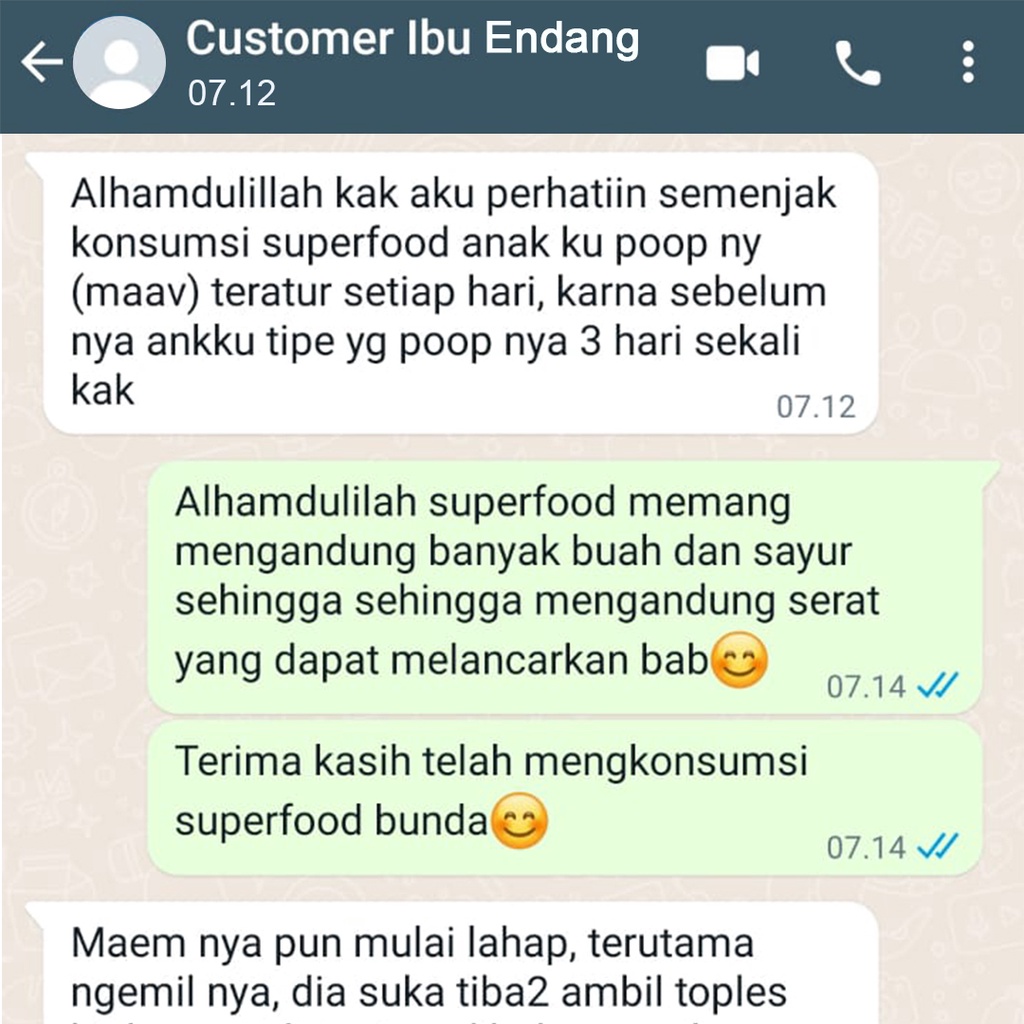Open Customer Ibu Endang's profile picture
This screenshot has width=1024, height=1024.
click(120, 62)
